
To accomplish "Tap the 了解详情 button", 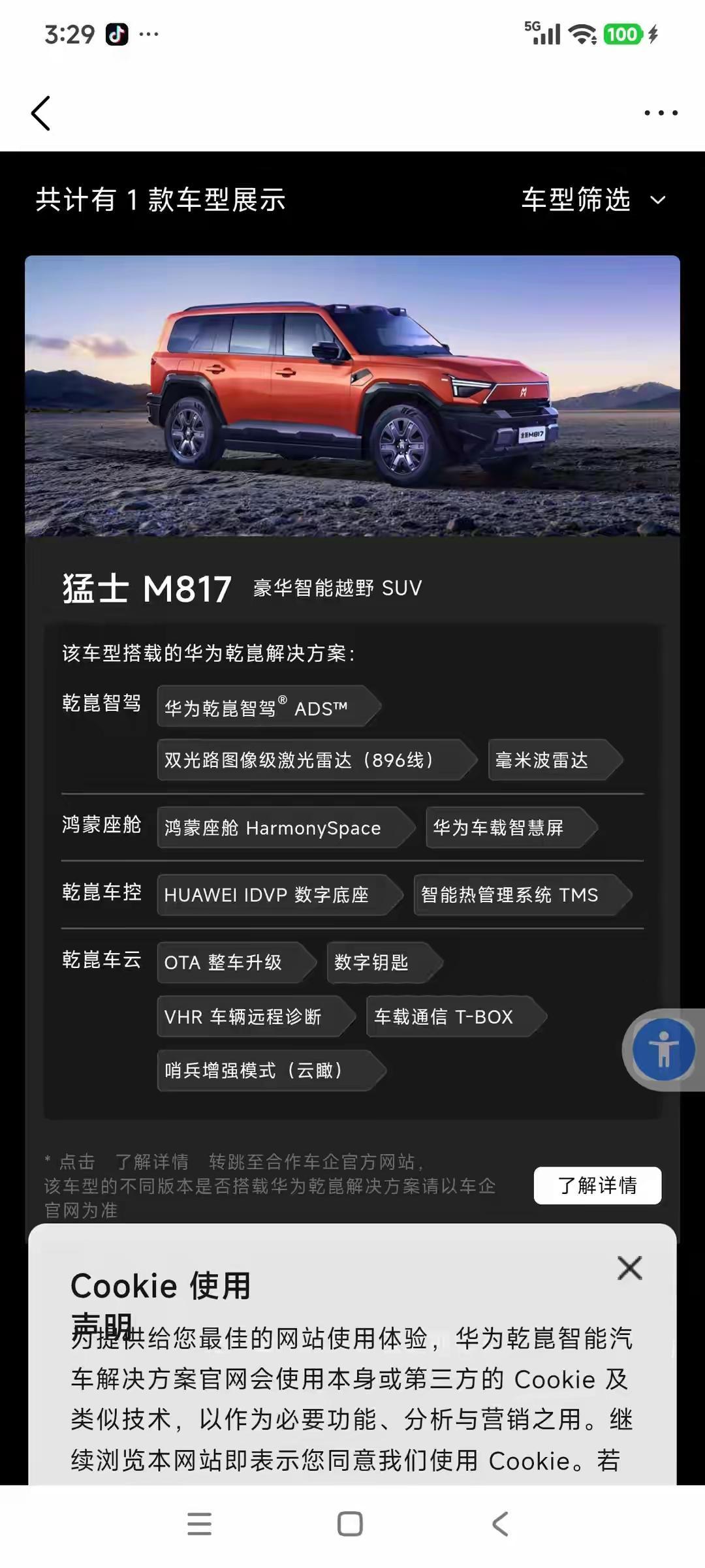I will (x=597, y=1185).
